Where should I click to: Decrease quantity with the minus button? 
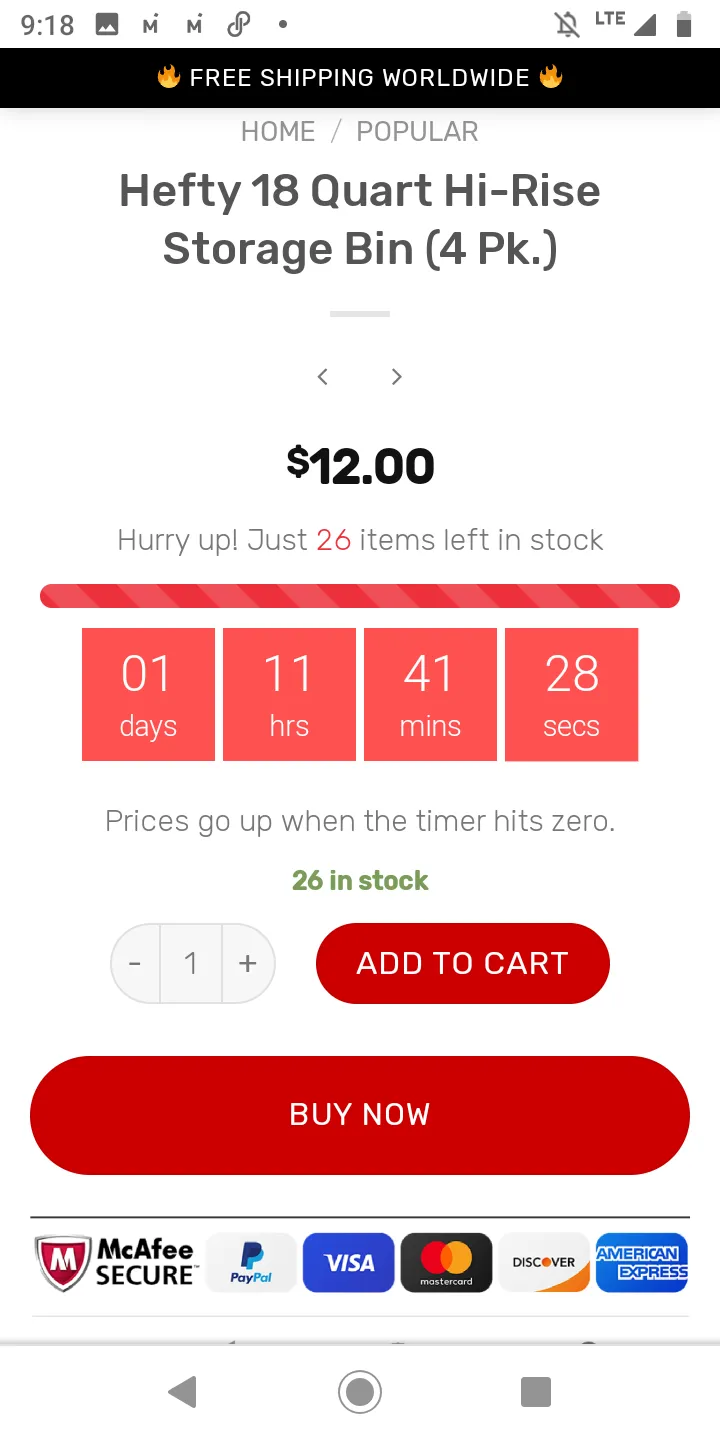pyautogui.click(x=135, y=963)
